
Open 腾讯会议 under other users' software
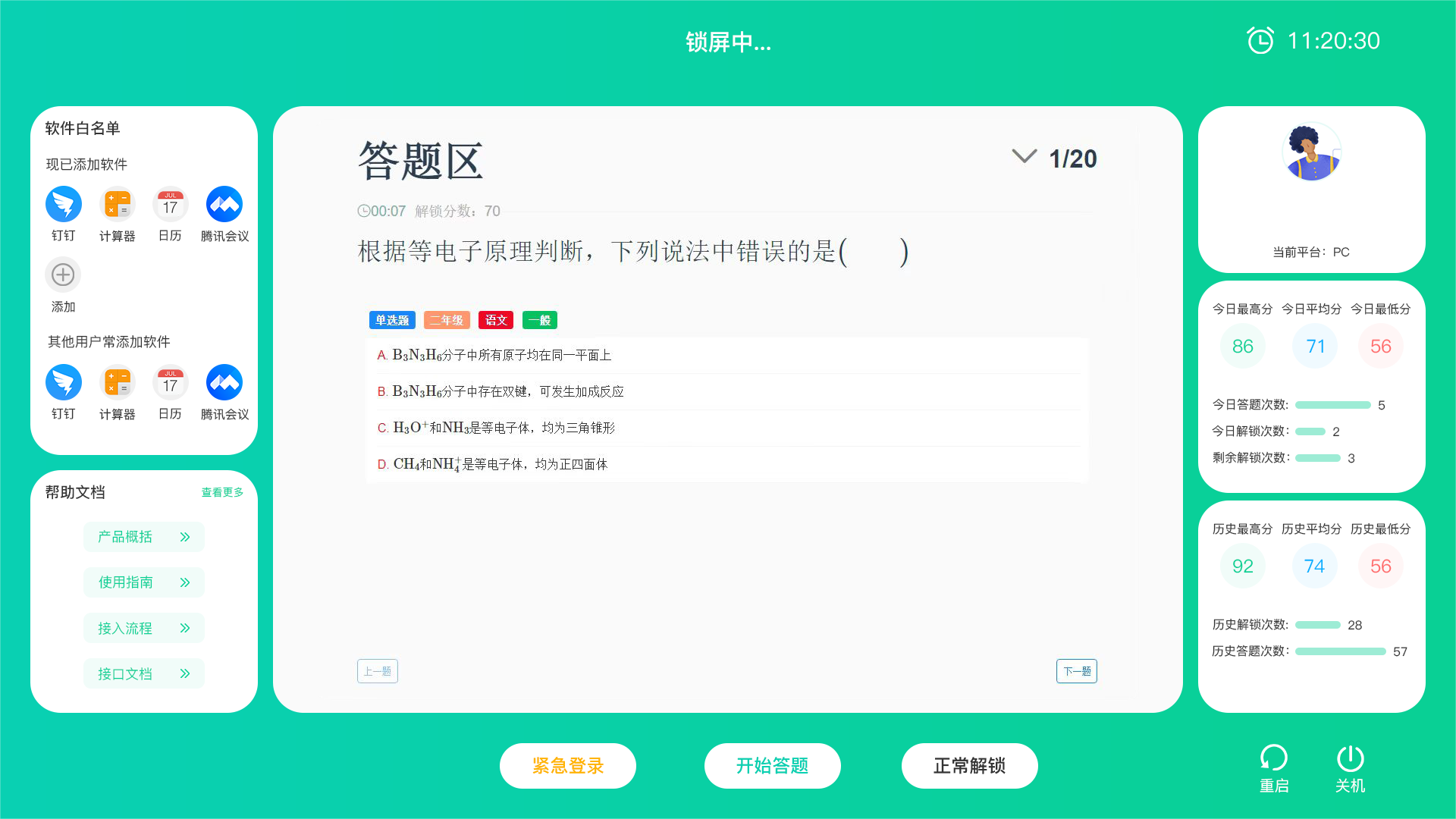pos(224,383)
